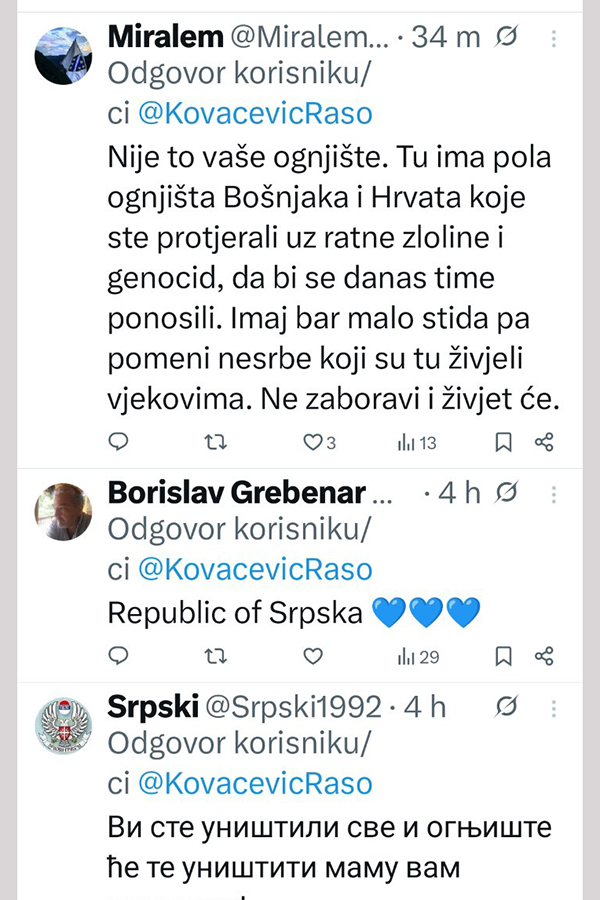Viewport: 600px width, 900px height.
Task: Repost Borislav Grebenar's reply
Action: (215, 656)
